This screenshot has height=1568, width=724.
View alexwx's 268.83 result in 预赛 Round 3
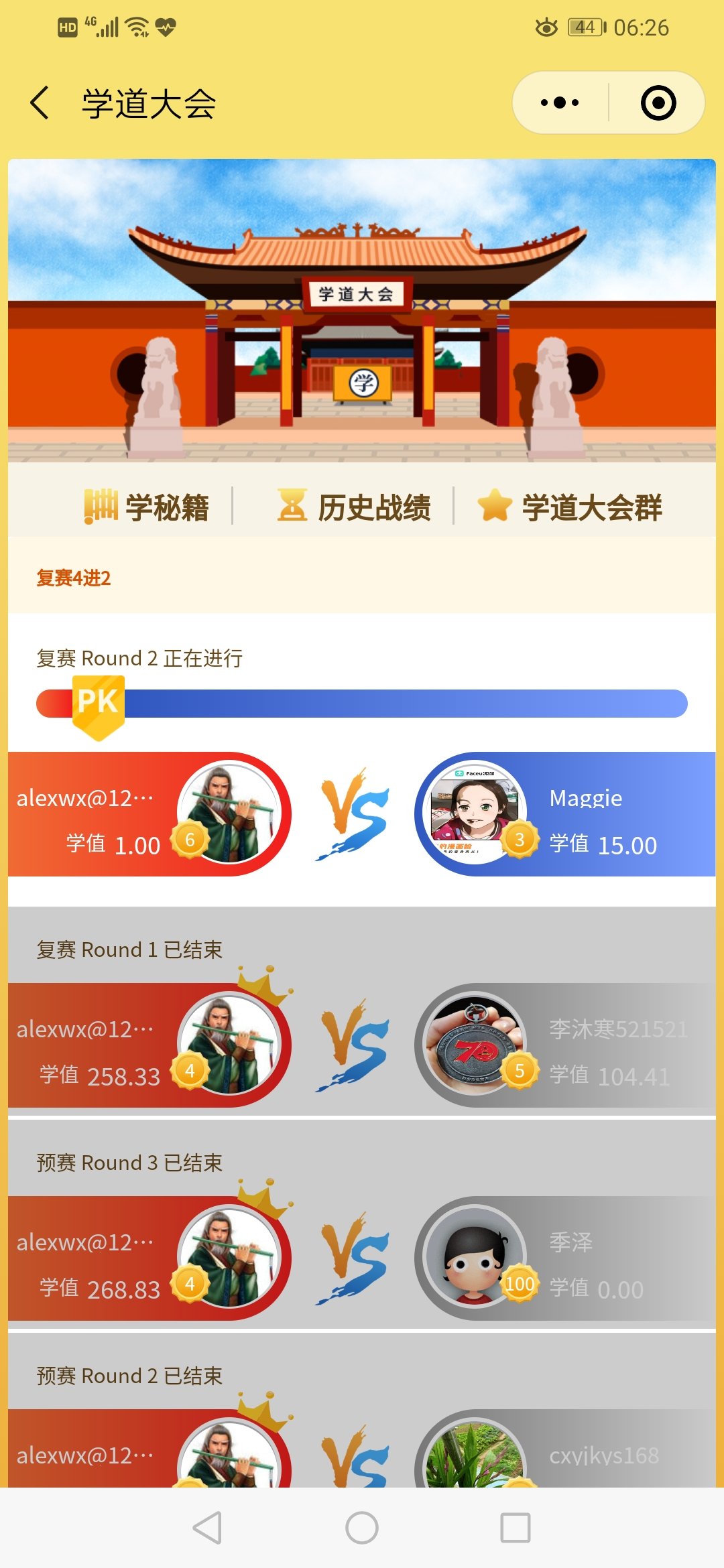(x=149, y=1258)
